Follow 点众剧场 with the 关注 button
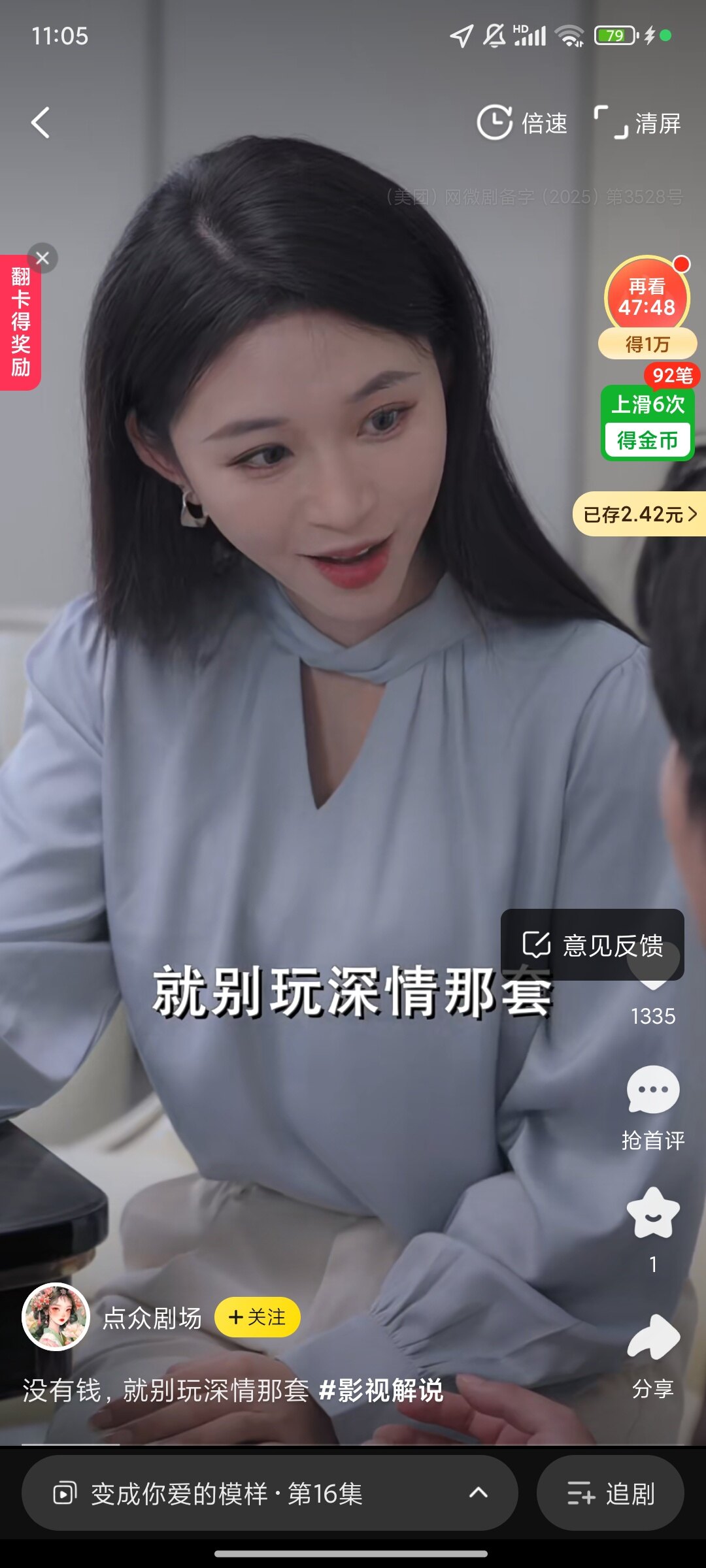 tap(257, 1317)
